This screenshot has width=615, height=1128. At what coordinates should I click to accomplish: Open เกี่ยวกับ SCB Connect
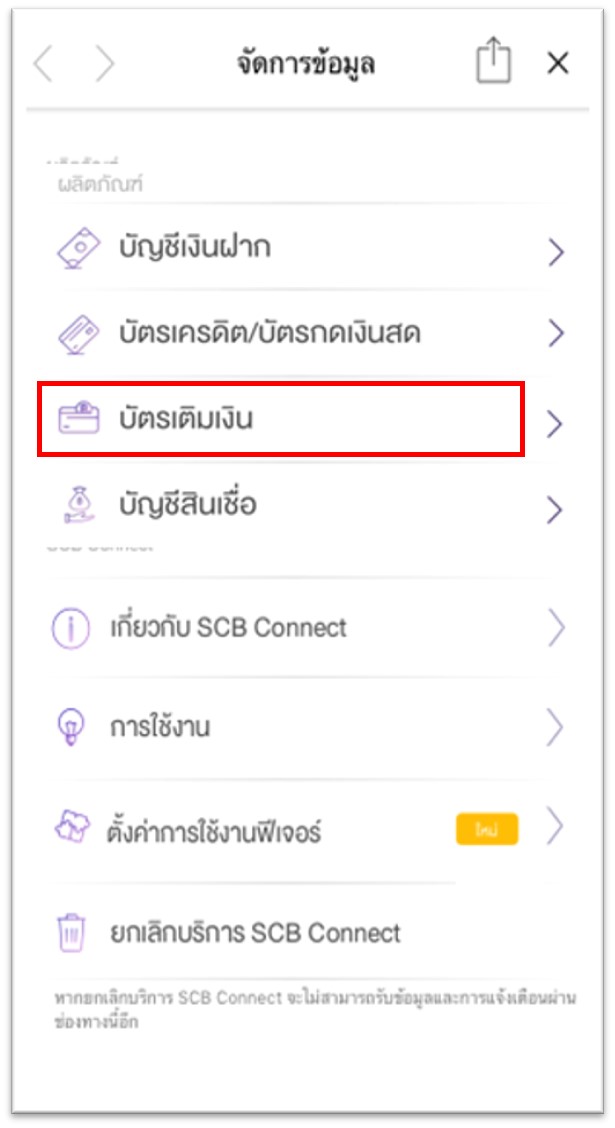coord(309,628)
